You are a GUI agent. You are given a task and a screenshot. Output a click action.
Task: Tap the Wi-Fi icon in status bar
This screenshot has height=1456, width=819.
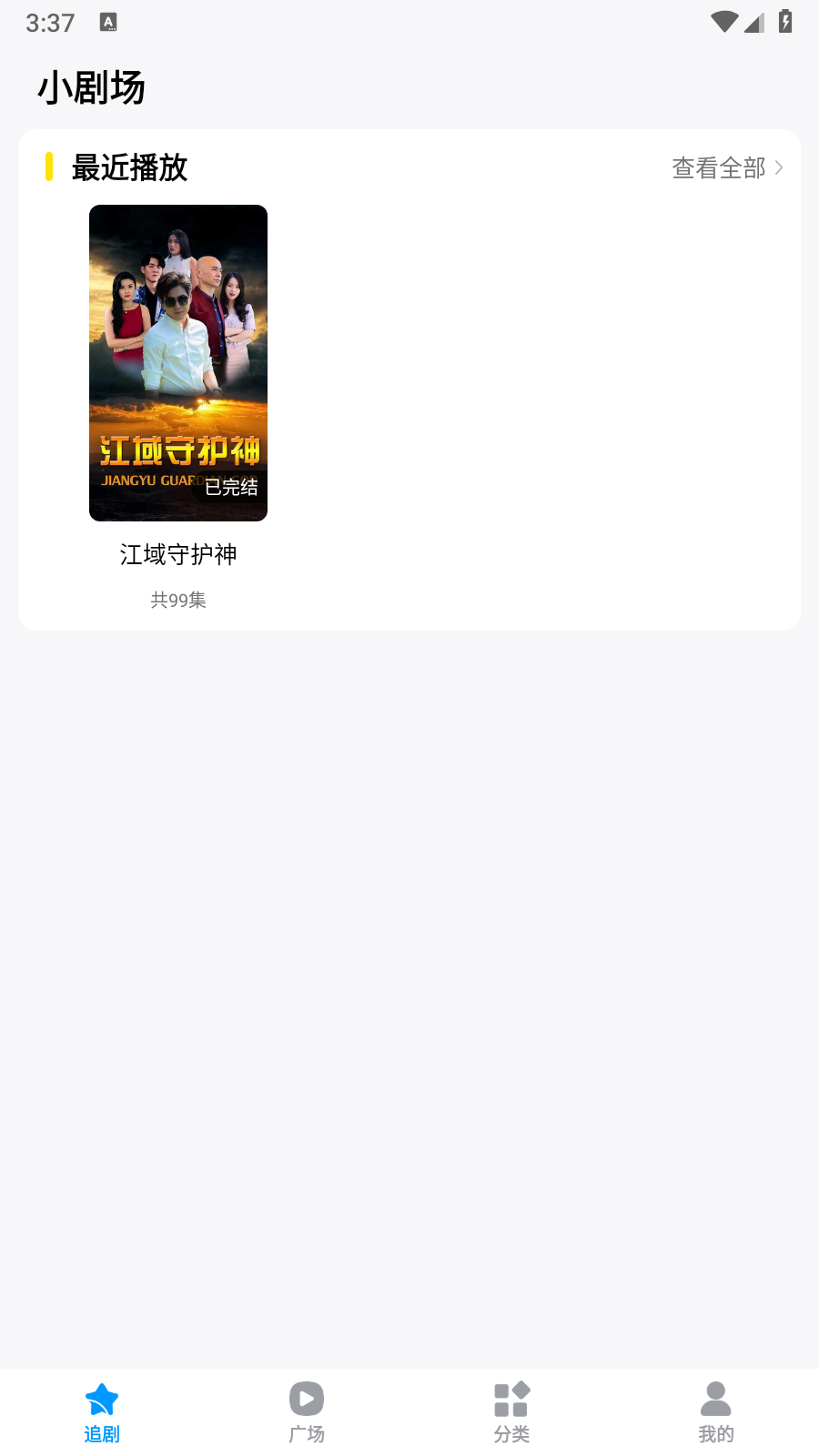tap(723, 21)
